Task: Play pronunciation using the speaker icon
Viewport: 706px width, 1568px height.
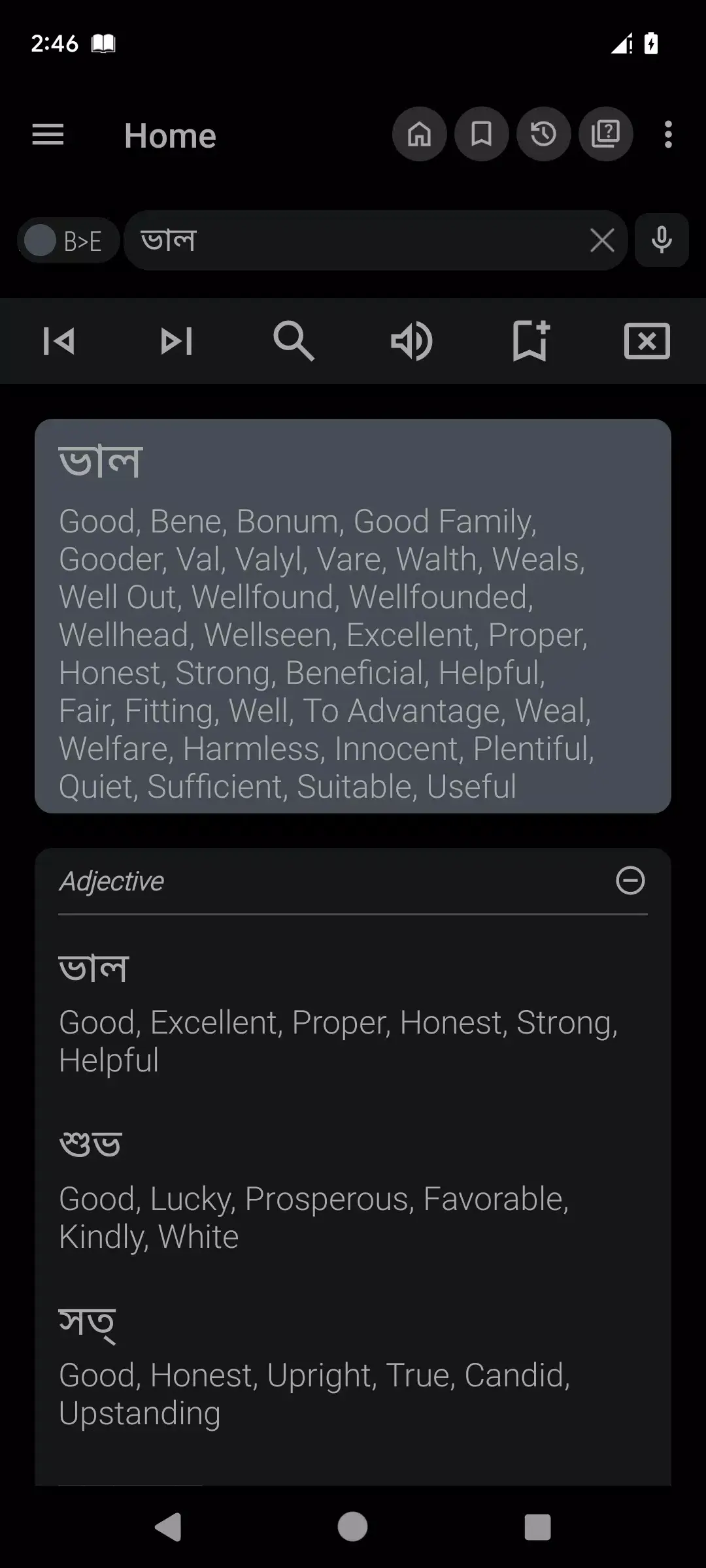Action: coord(412,341)
